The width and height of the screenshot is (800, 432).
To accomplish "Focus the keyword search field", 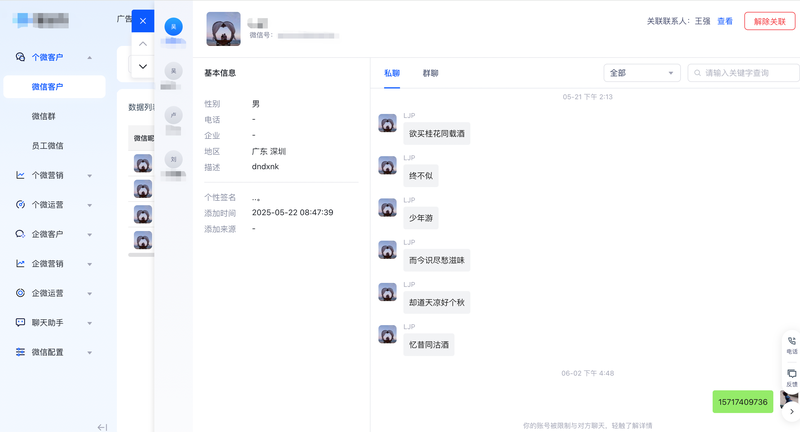I will click(x=743, y=73).
